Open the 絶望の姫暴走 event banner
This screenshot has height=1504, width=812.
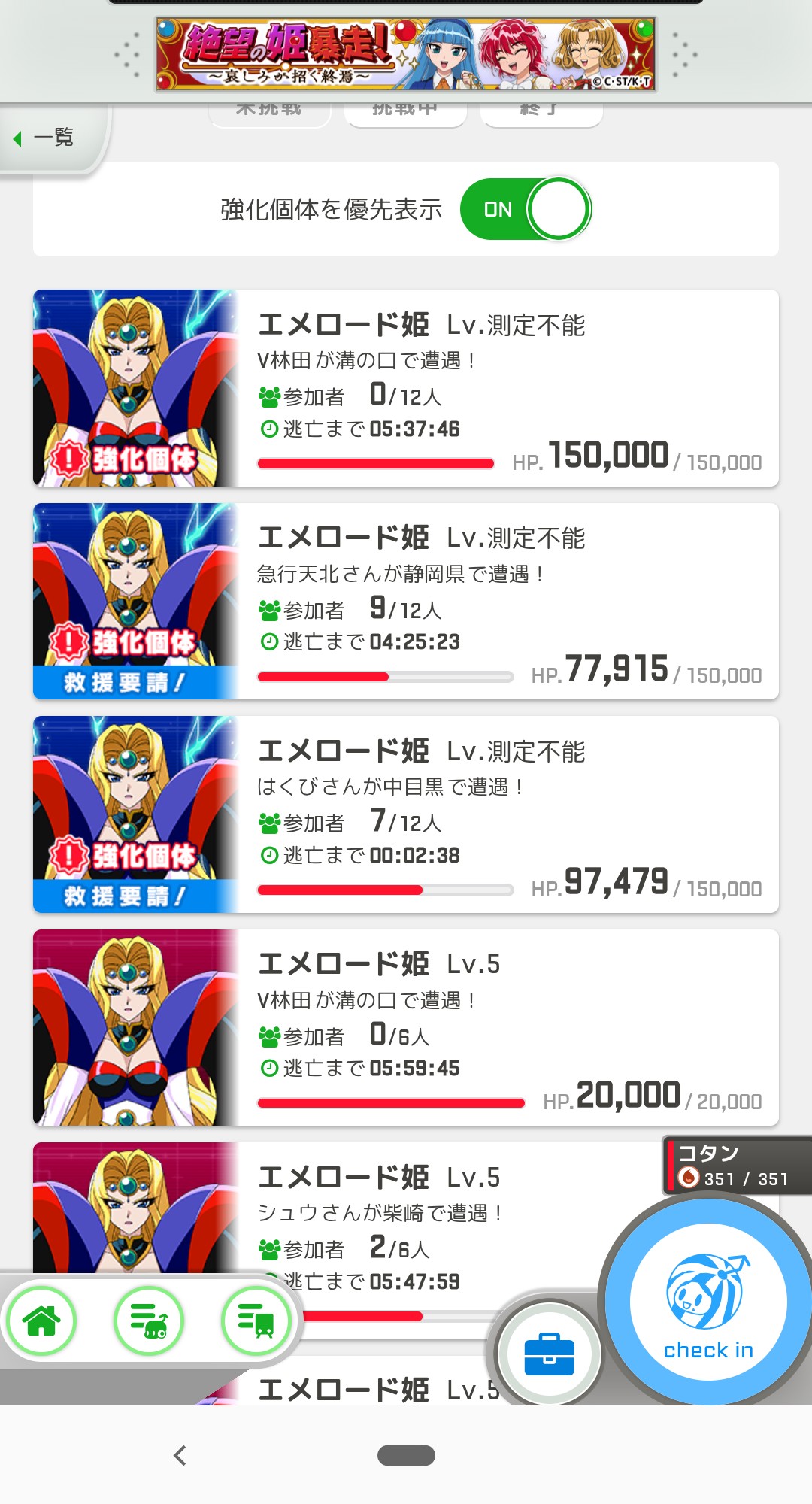pos(406,54)
